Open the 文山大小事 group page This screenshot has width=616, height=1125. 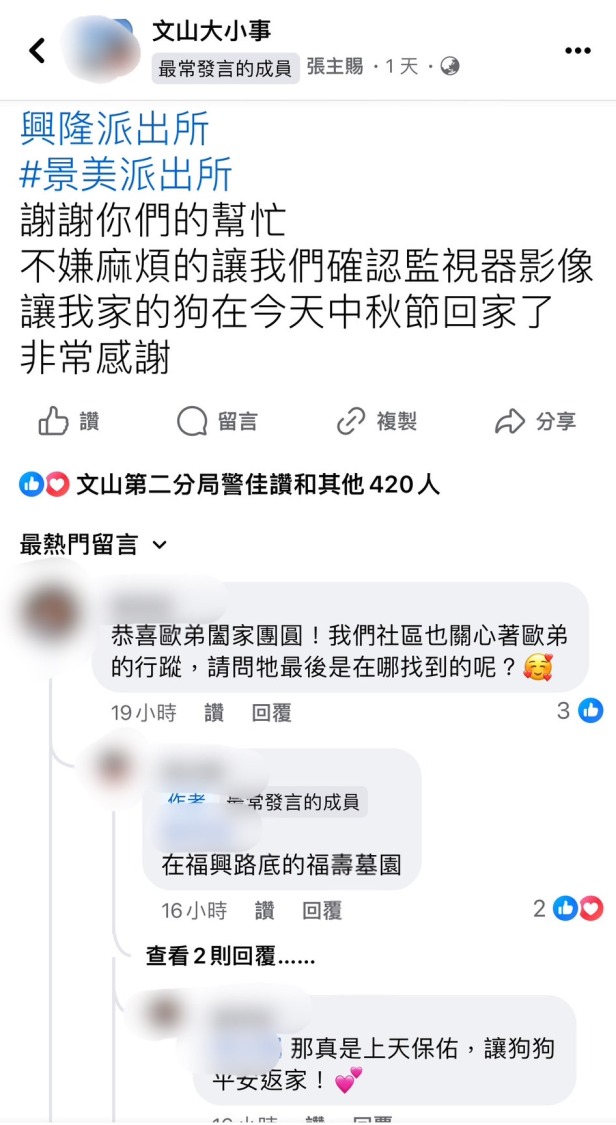(211, 31)
